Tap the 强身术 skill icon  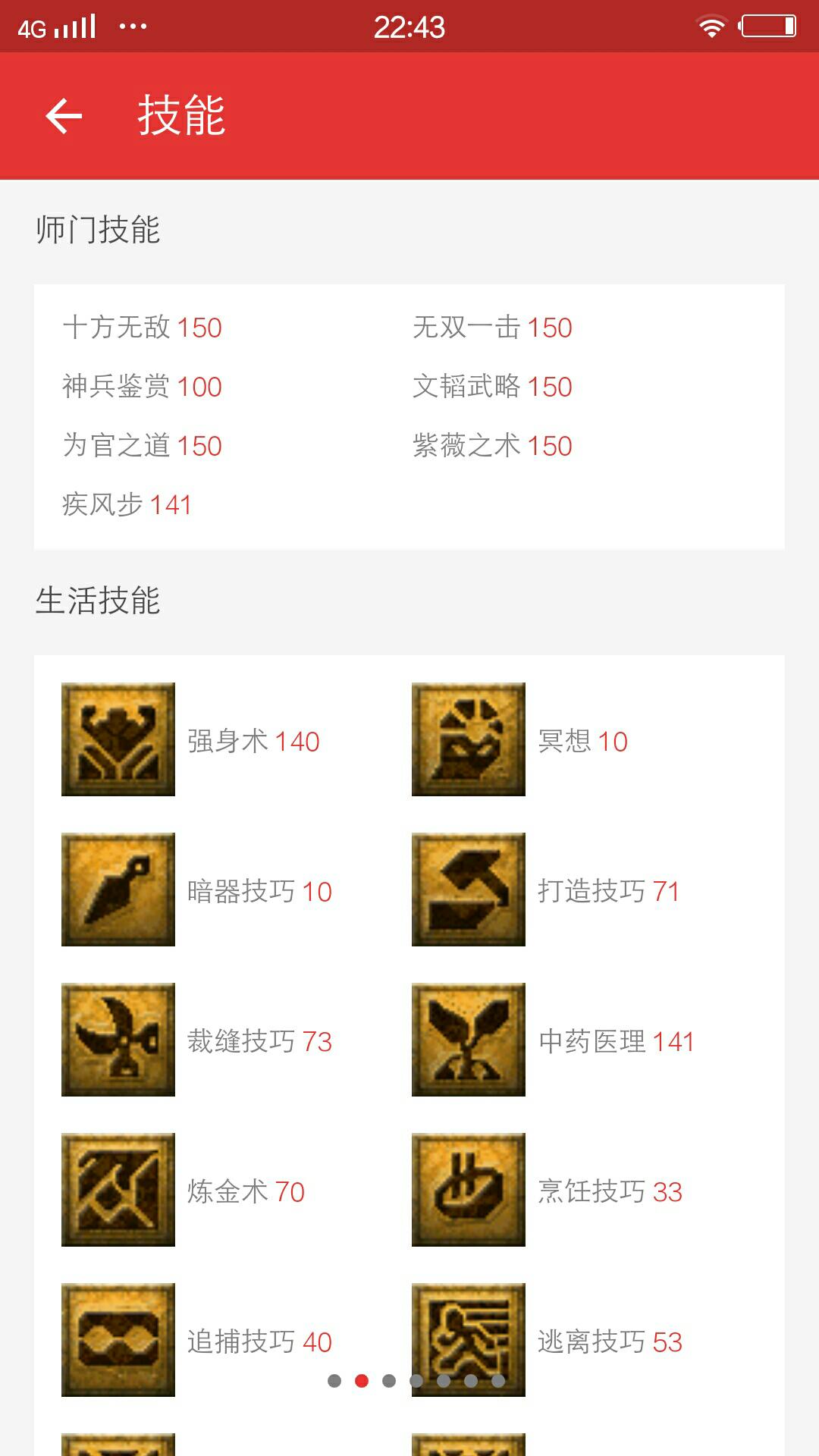pyautogui.click(x=118, y=739)
